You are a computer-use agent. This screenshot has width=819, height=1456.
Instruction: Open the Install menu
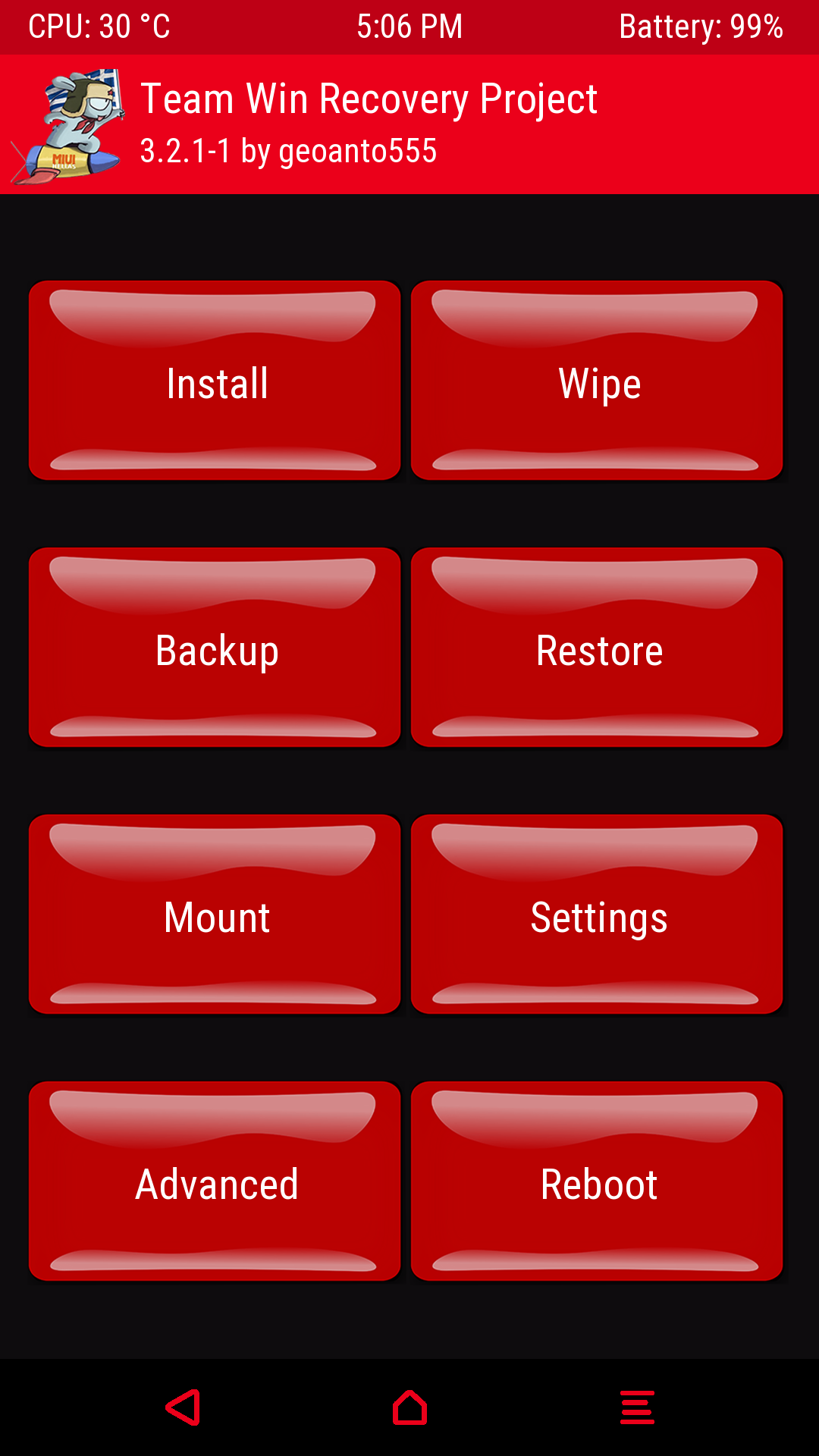coord(215,381)
